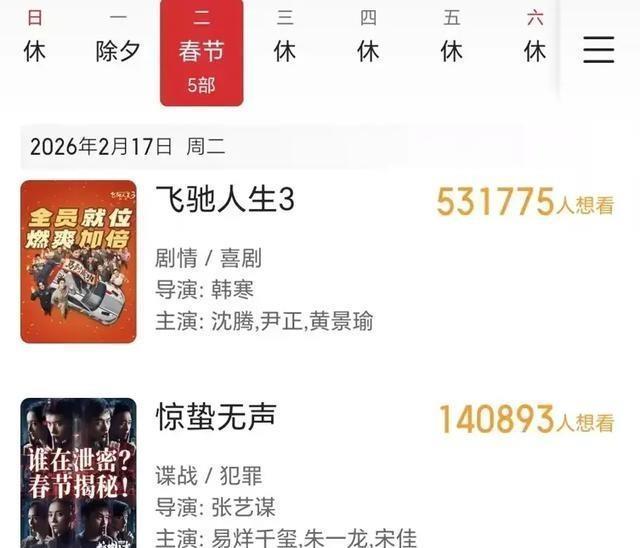The width and height of the screenshot is (640, 548).
Task: Go to the Friday 休 date tab
Action: click(452, 40)
